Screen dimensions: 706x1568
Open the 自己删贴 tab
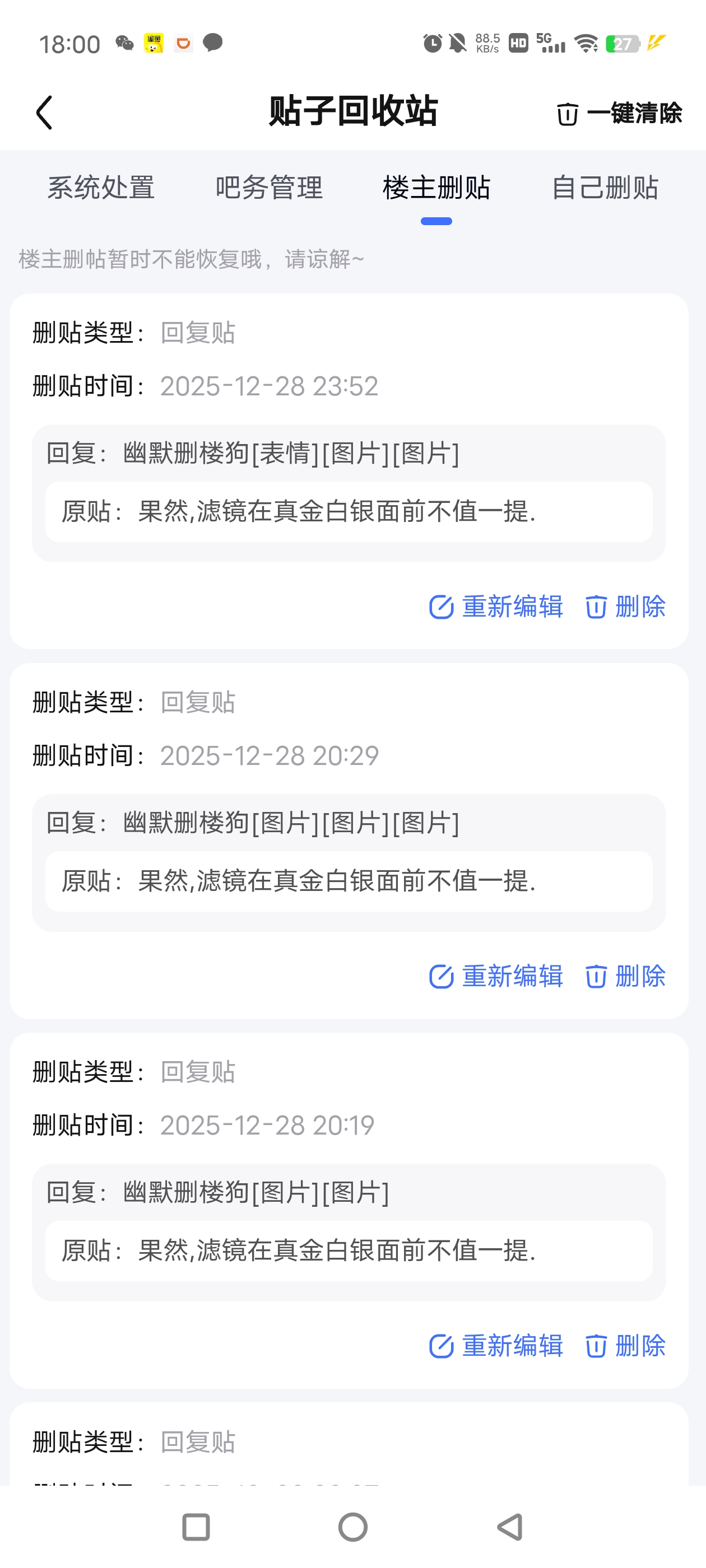point(604,188)
